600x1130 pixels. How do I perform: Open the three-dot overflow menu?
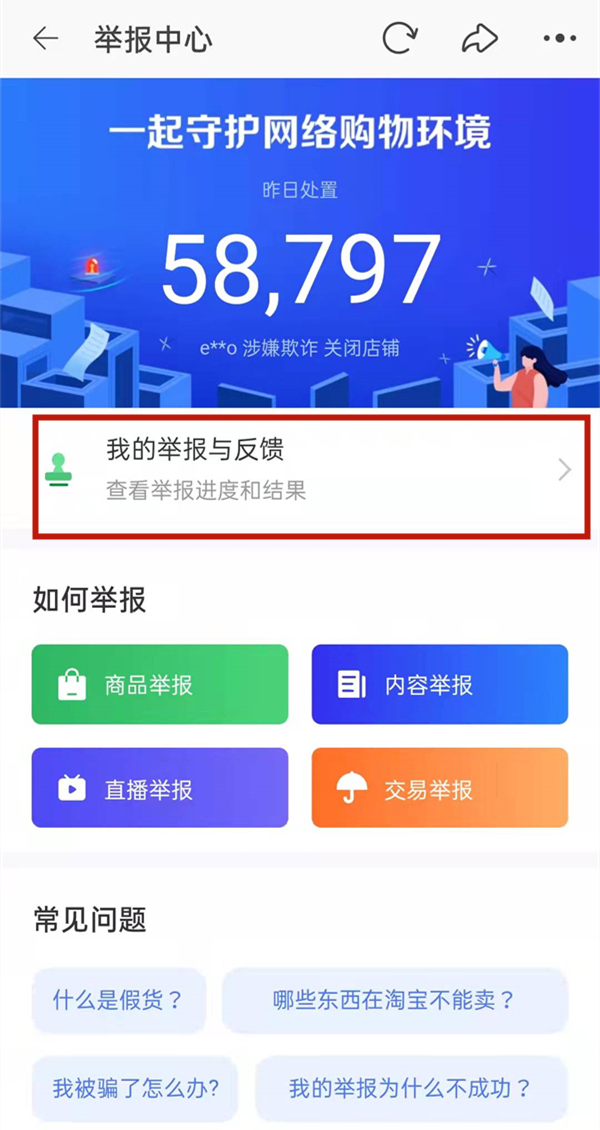pos(559,39)
